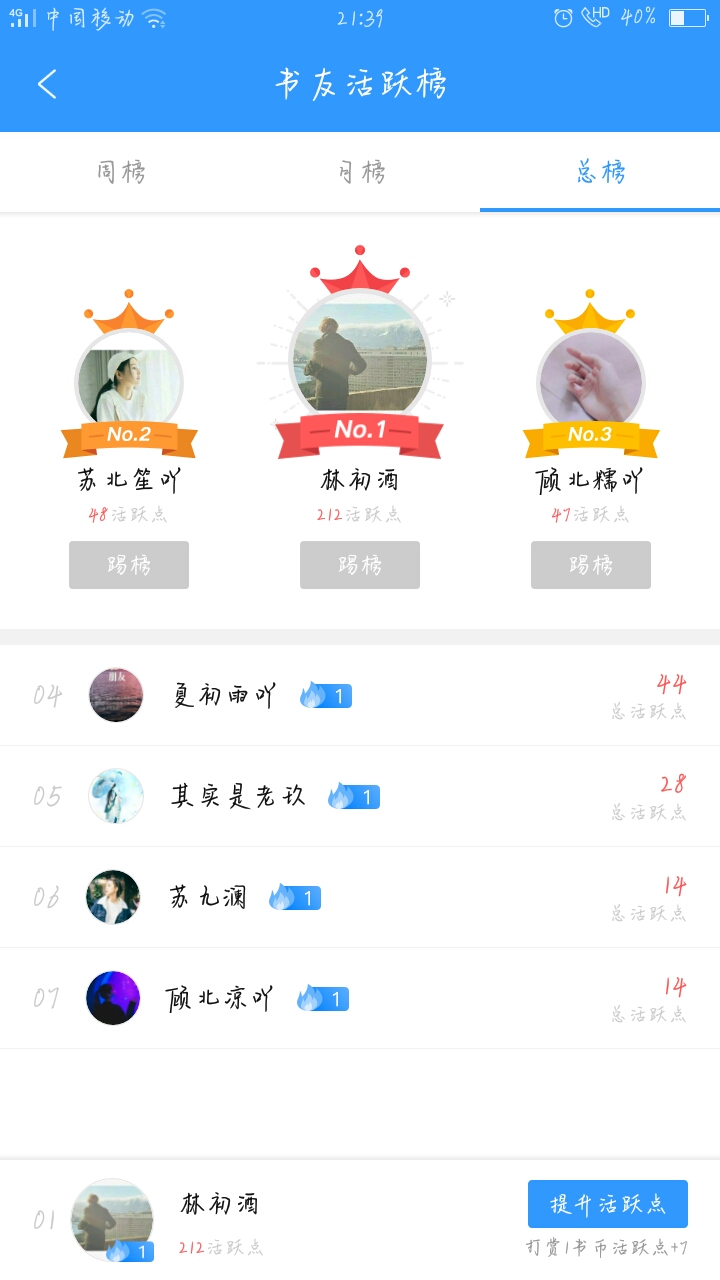720x1280 pixels.
Task: Open No.2 苏北笙吖's avatar
Action: coord(129,382)
